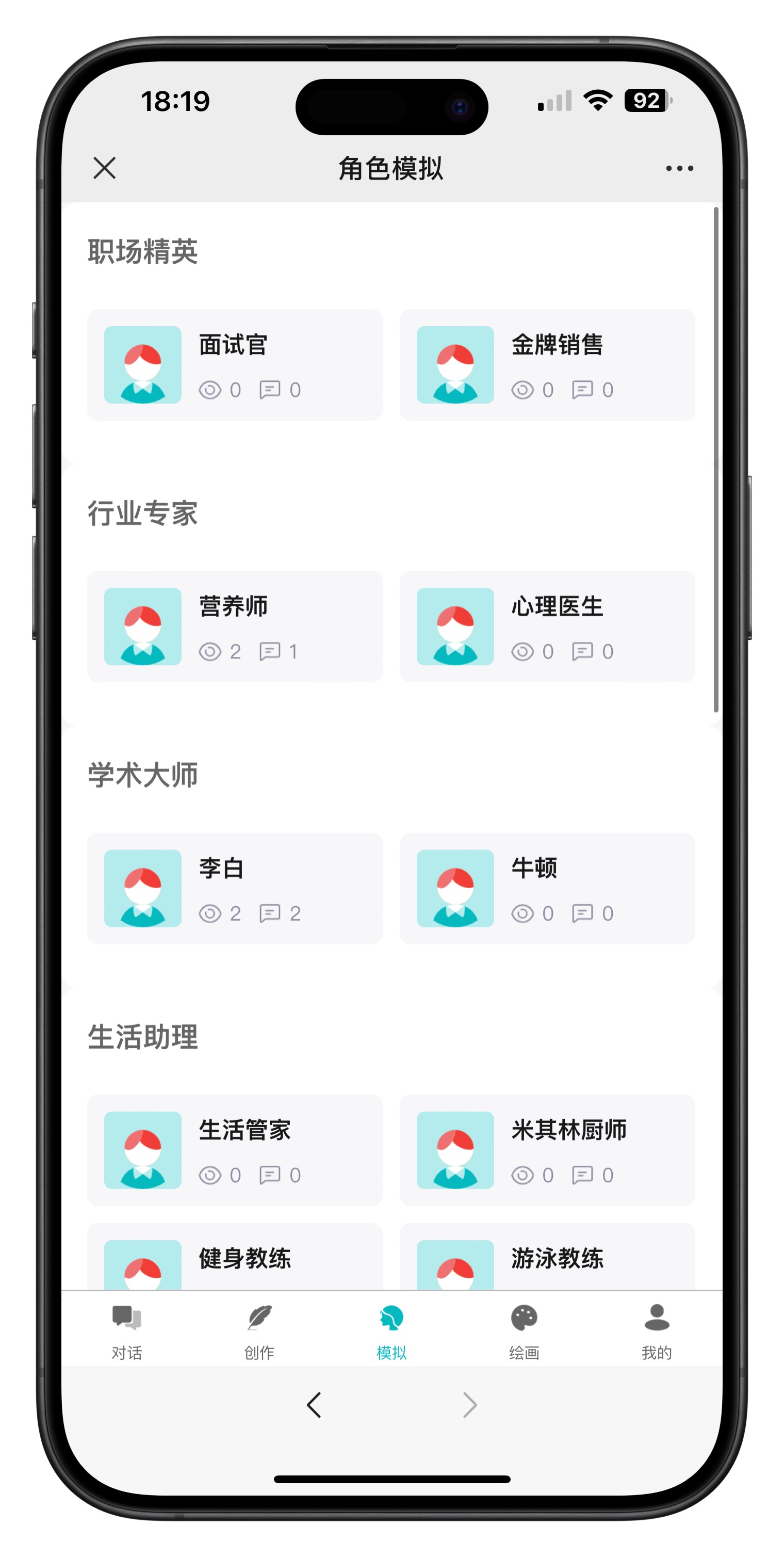Start a simulation with 李白
784x1557 pixels.
[x=234, y=888]
